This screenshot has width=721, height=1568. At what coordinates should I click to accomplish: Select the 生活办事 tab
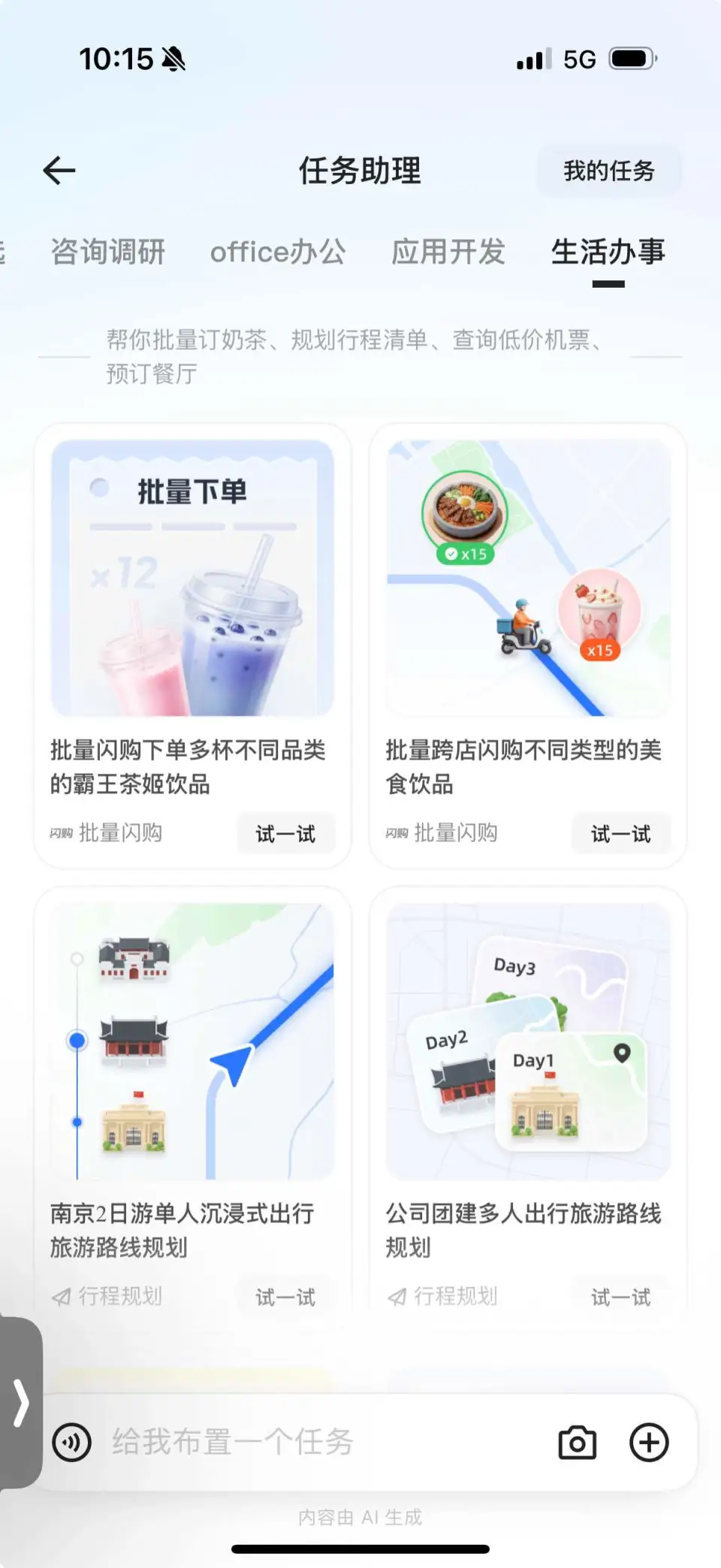point(608,252)
